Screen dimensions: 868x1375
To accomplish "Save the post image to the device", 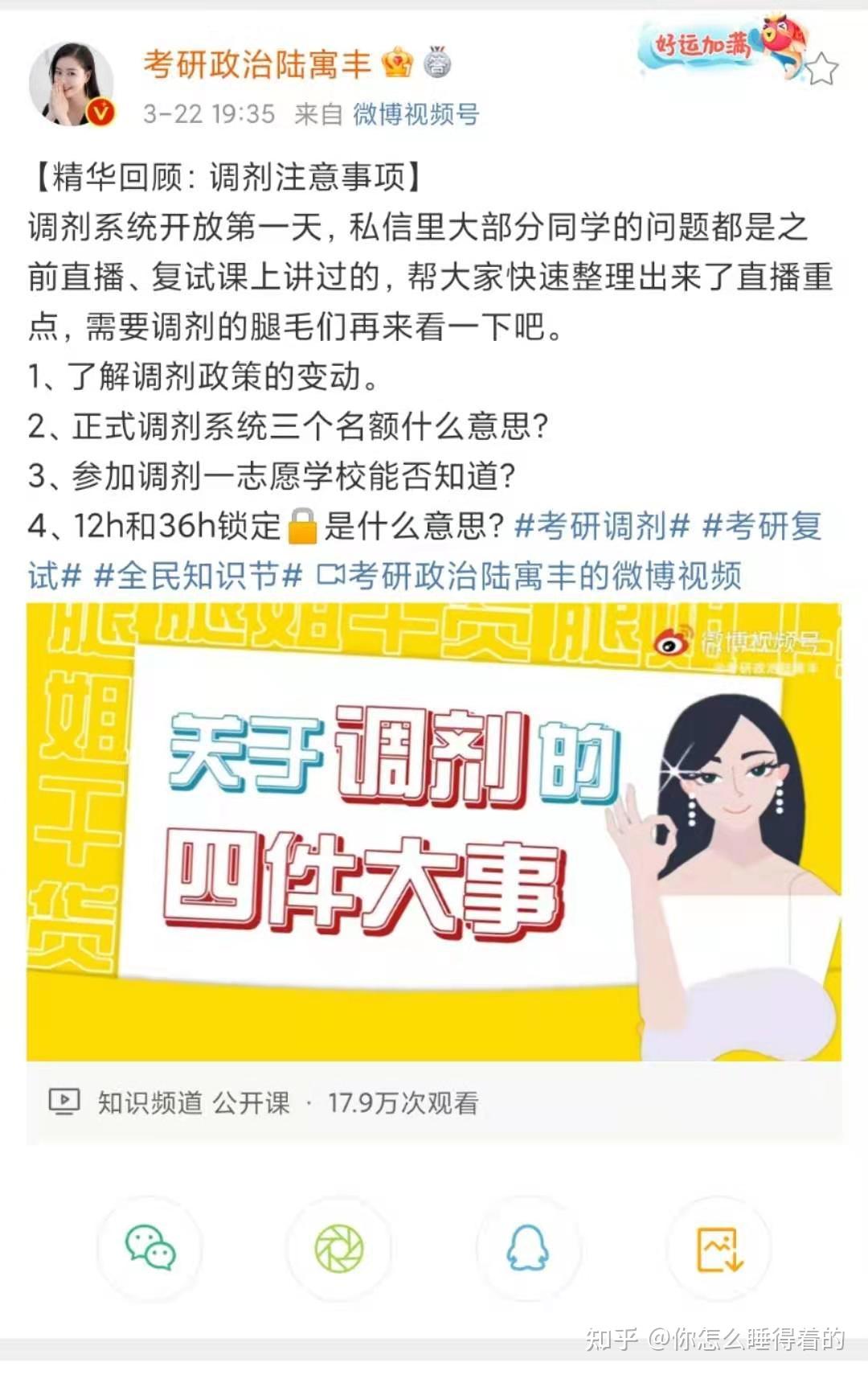I will pyautogui.click(x=719, y=1248).
